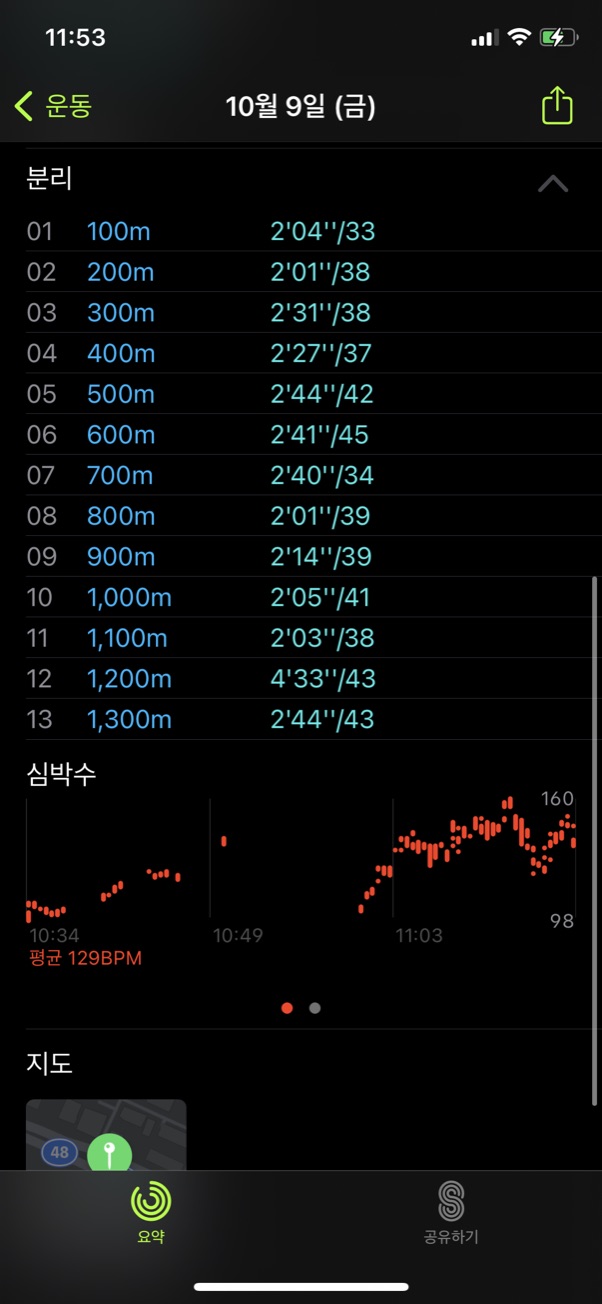Switch to the 요약 tab
Image resolution: width=602 pixels, height=1304 pixels.
(151, 1211)
